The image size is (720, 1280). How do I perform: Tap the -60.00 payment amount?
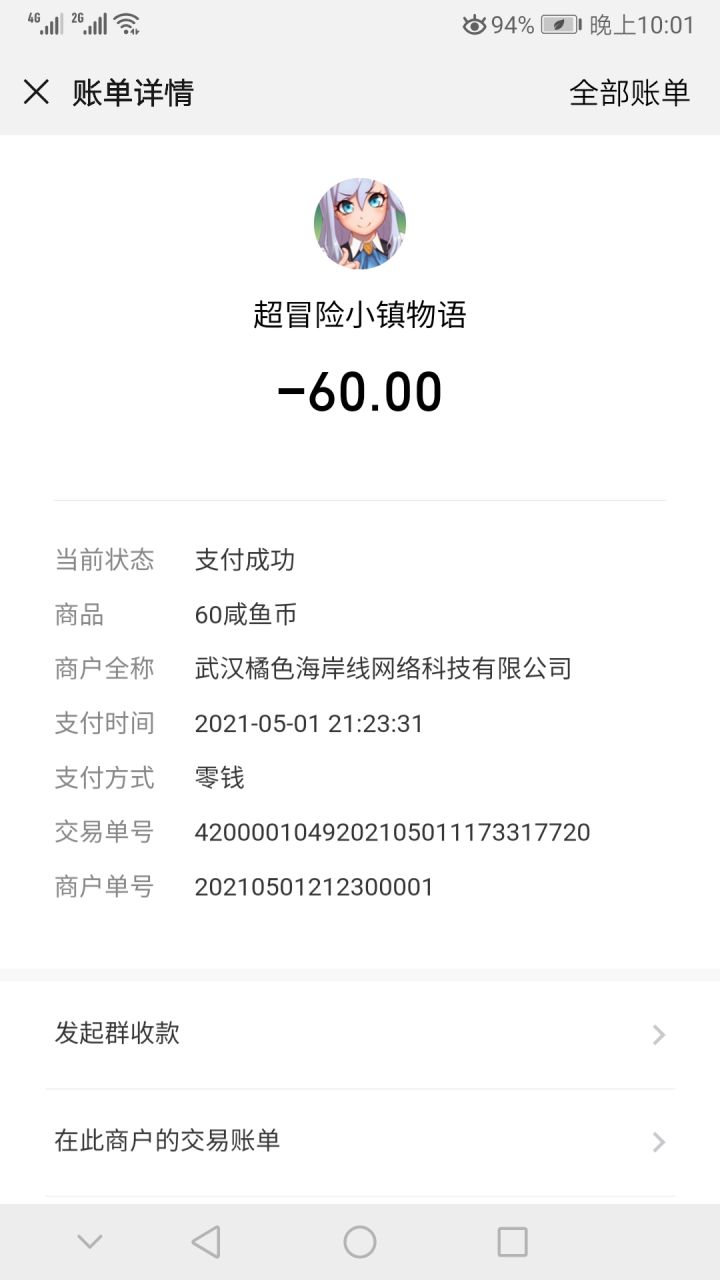tap(360, 391)
